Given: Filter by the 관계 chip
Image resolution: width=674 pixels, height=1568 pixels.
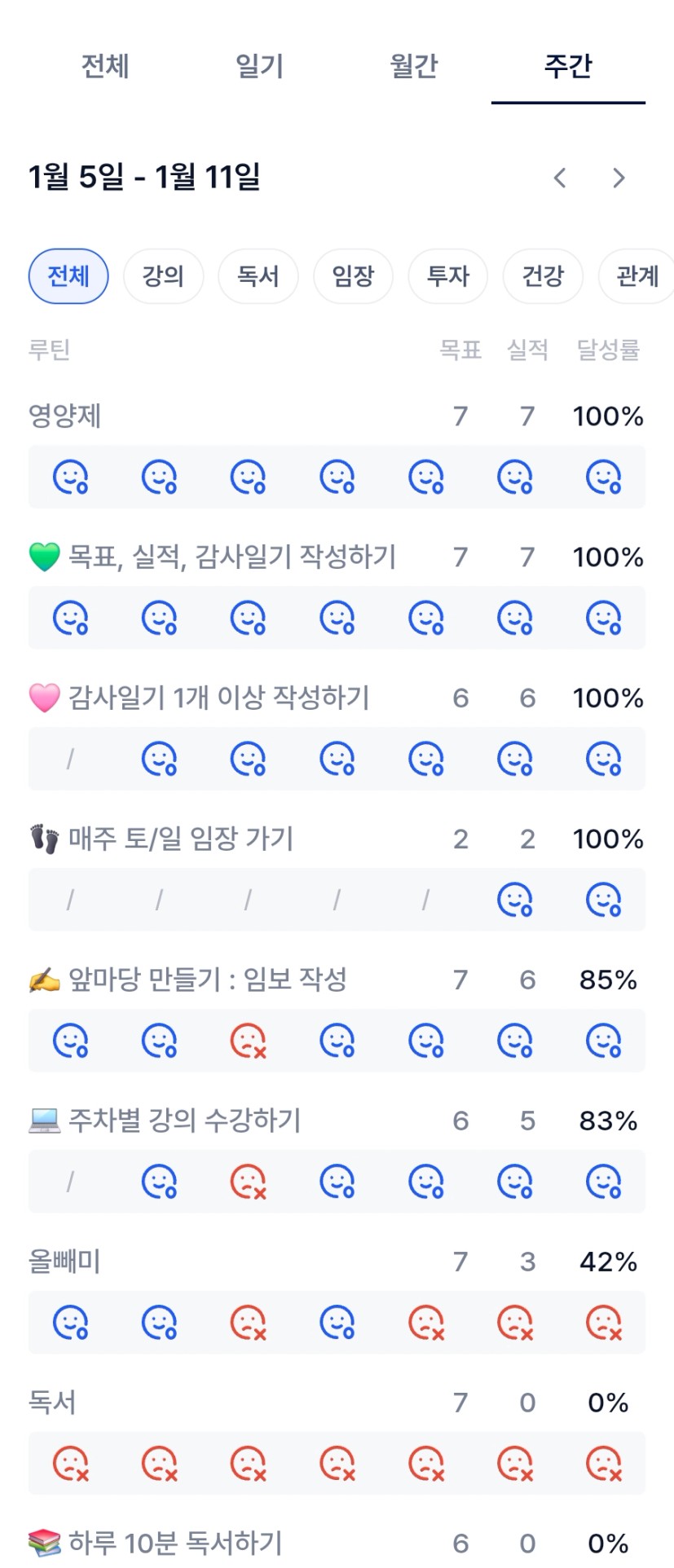Looking at the screenshot, I should point(637,276).
